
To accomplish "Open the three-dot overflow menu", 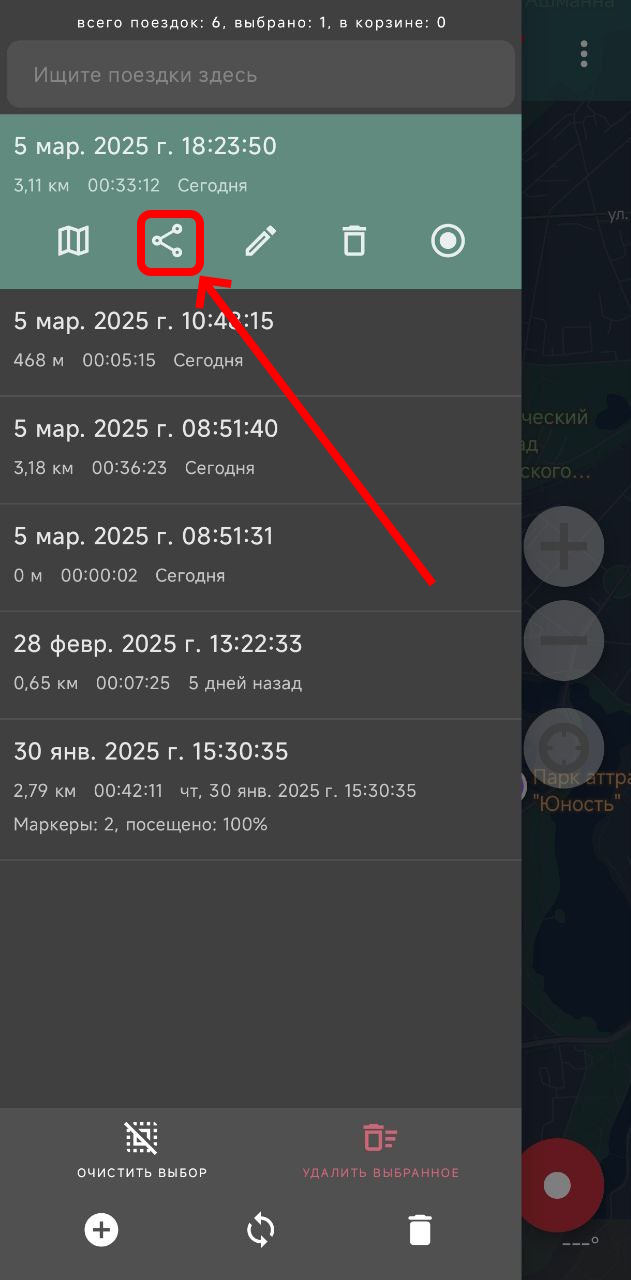I will pos(584,54).
